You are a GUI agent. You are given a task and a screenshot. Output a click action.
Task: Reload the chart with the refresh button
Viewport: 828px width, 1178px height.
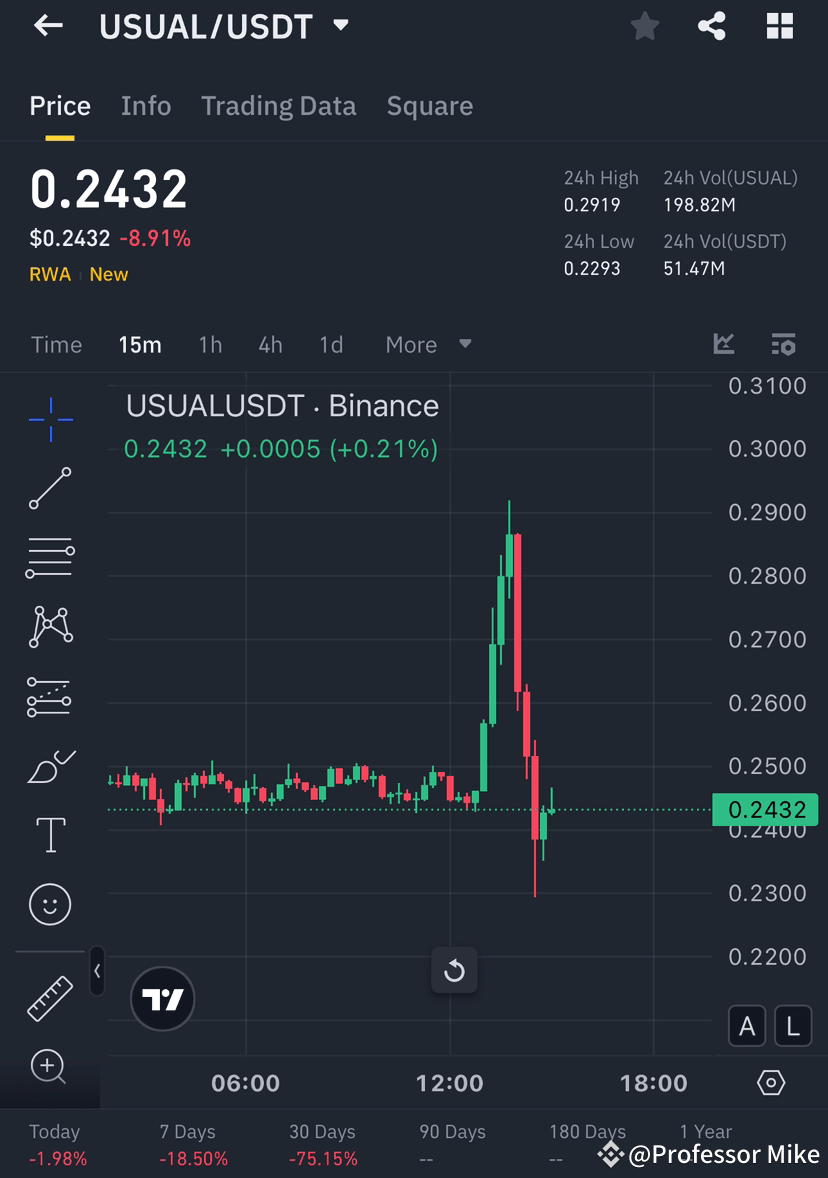click(x=454, y=970)
